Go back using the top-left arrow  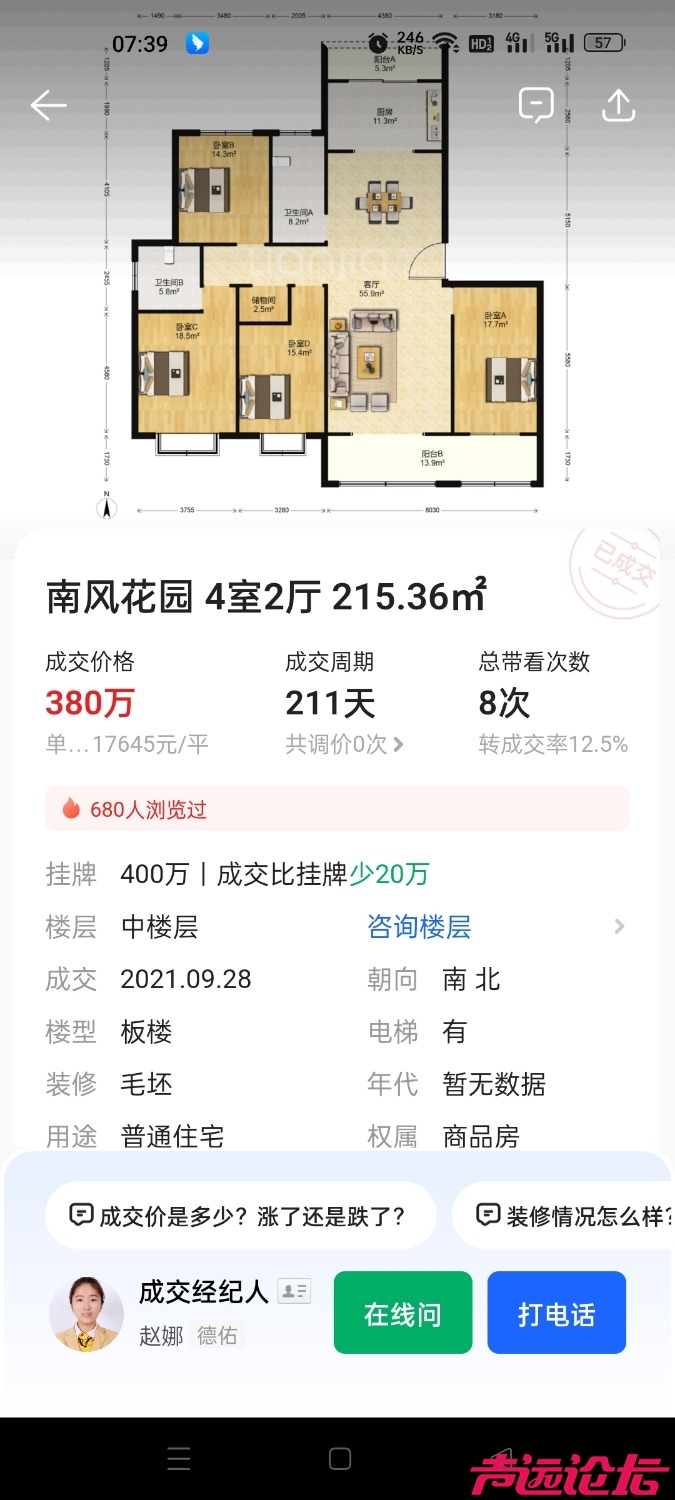(48, 105)
